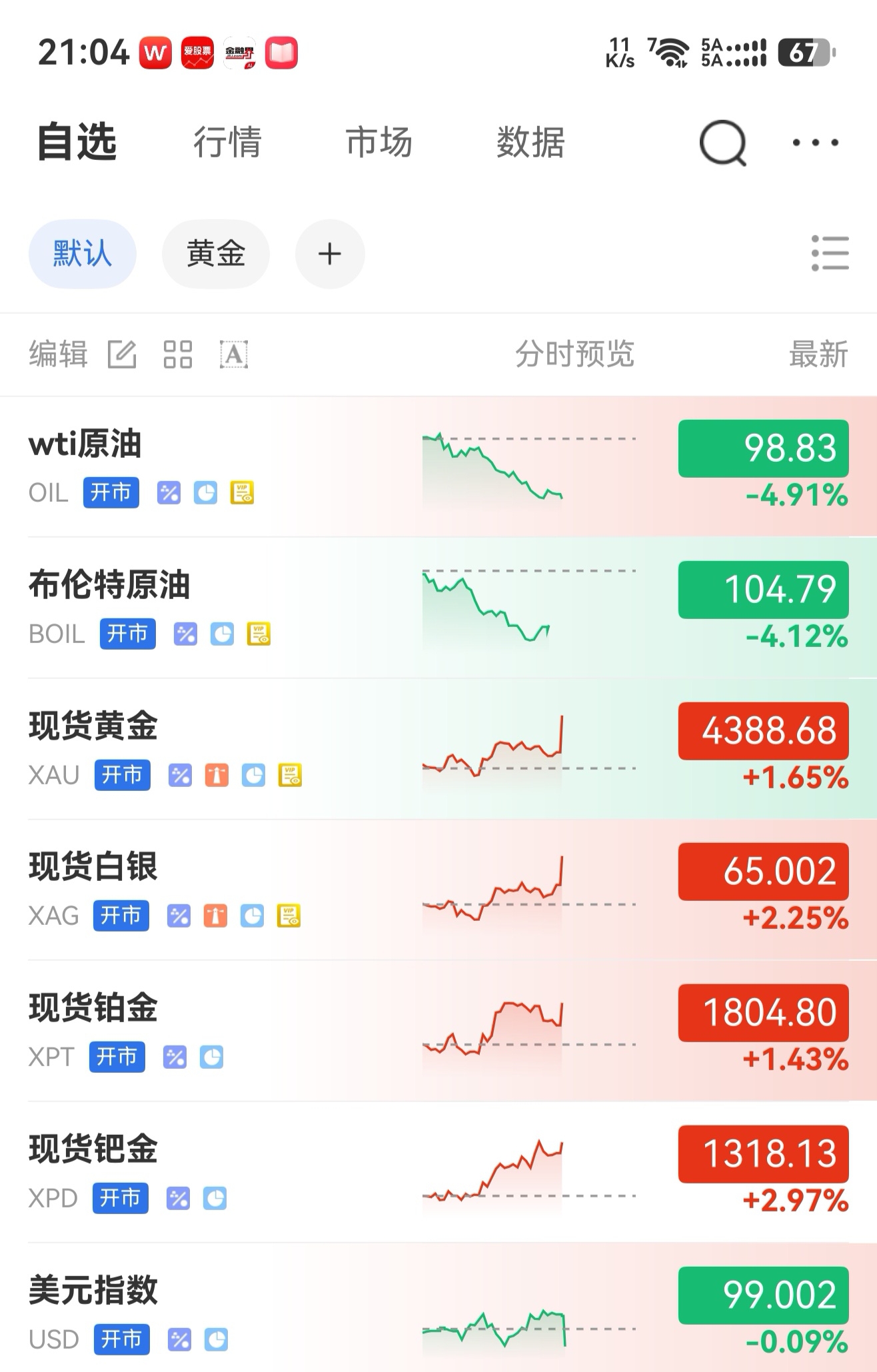Open 美元指数 USD row
877x1372 pixels.
click(438, 1308)
